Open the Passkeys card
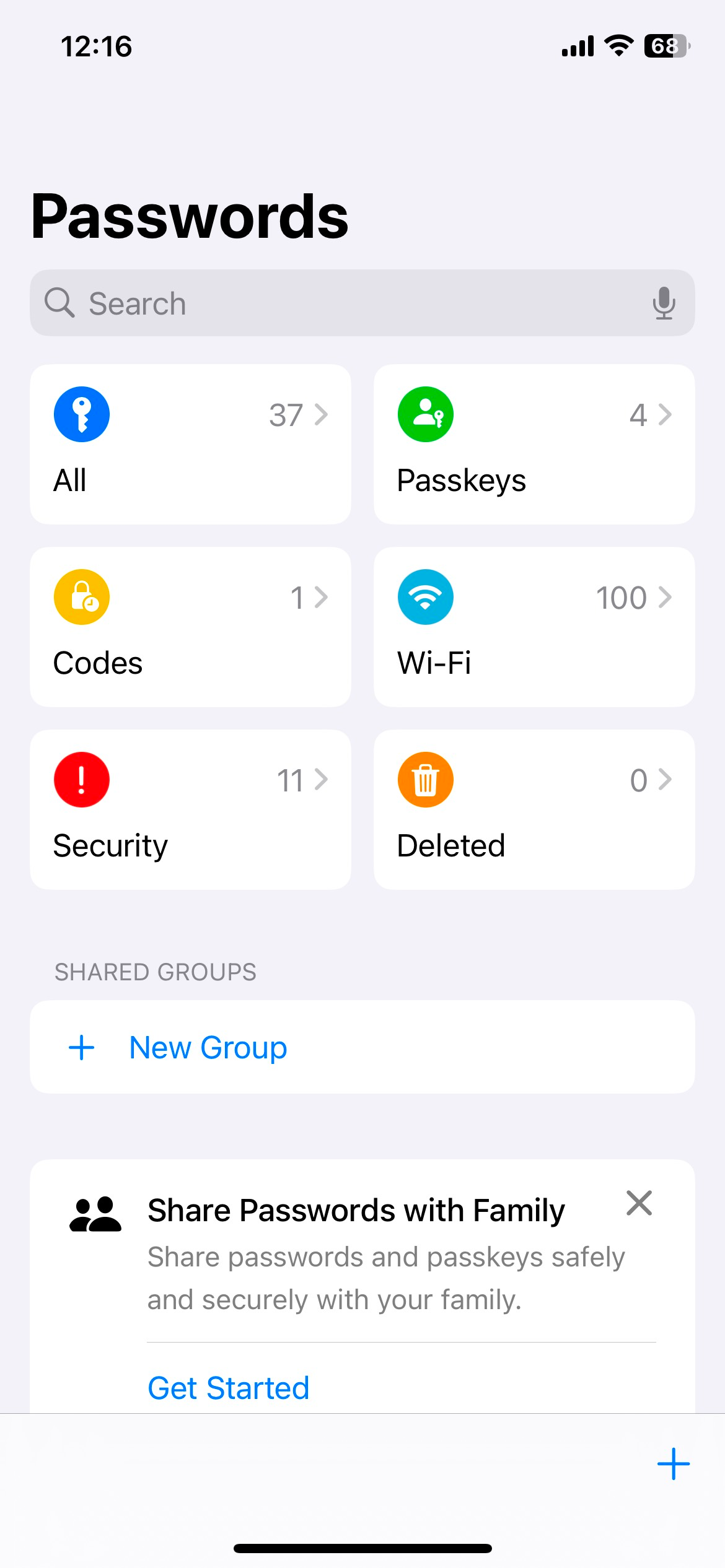 click(534, 444)
